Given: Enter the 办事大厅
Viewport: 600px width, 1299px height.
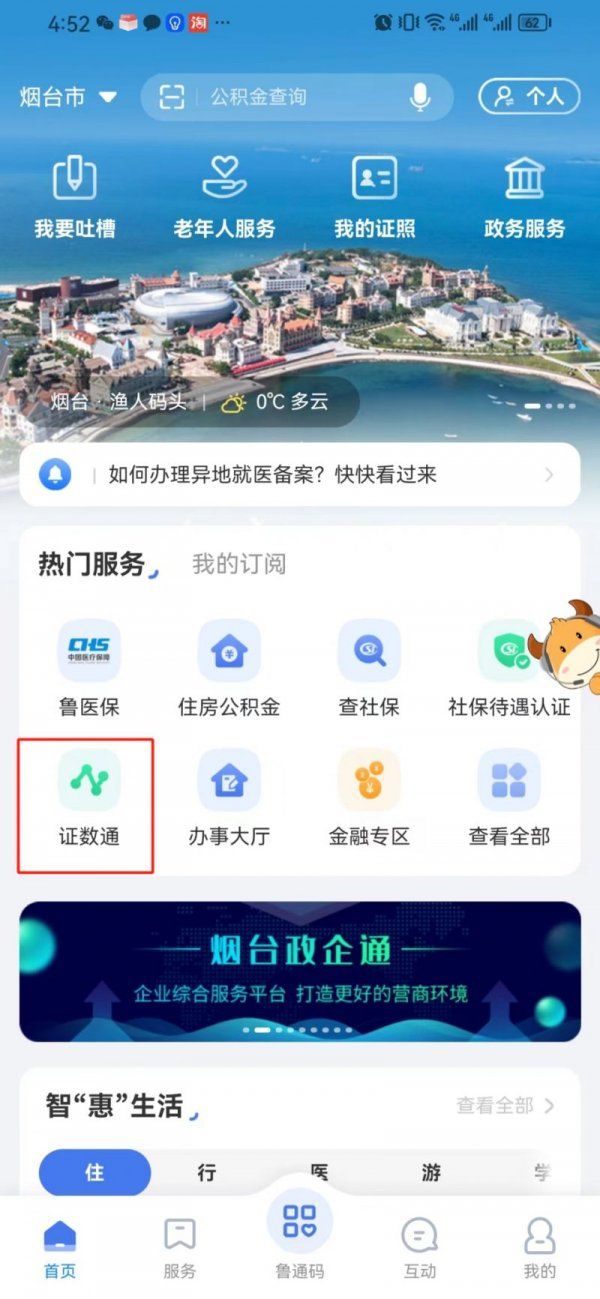Looking at the screenshot, I should click(x=229, y=798).
